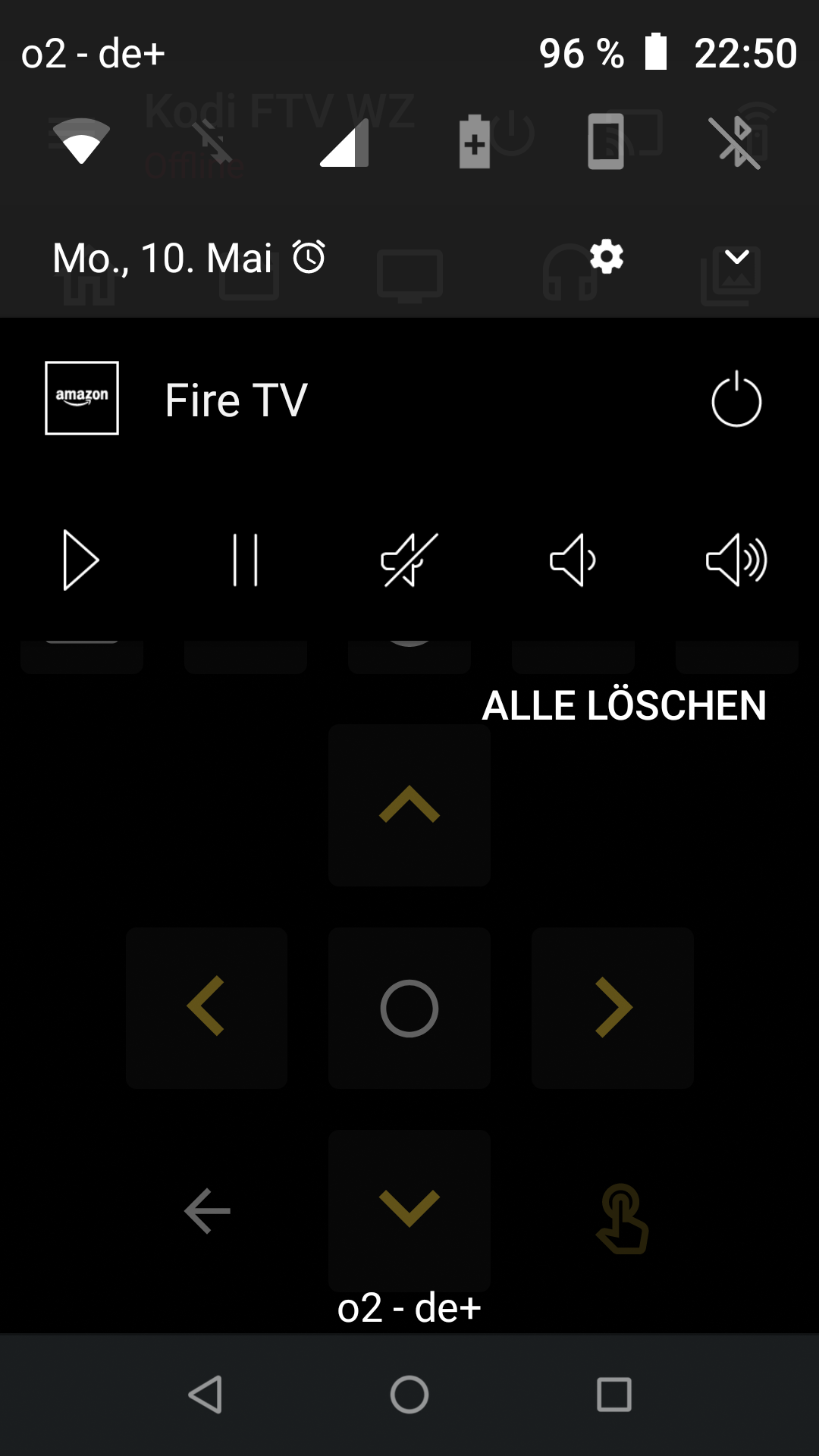Expand the quick settings panel chevron
This screenshot has width=819, height=1456.
[736, 257]
